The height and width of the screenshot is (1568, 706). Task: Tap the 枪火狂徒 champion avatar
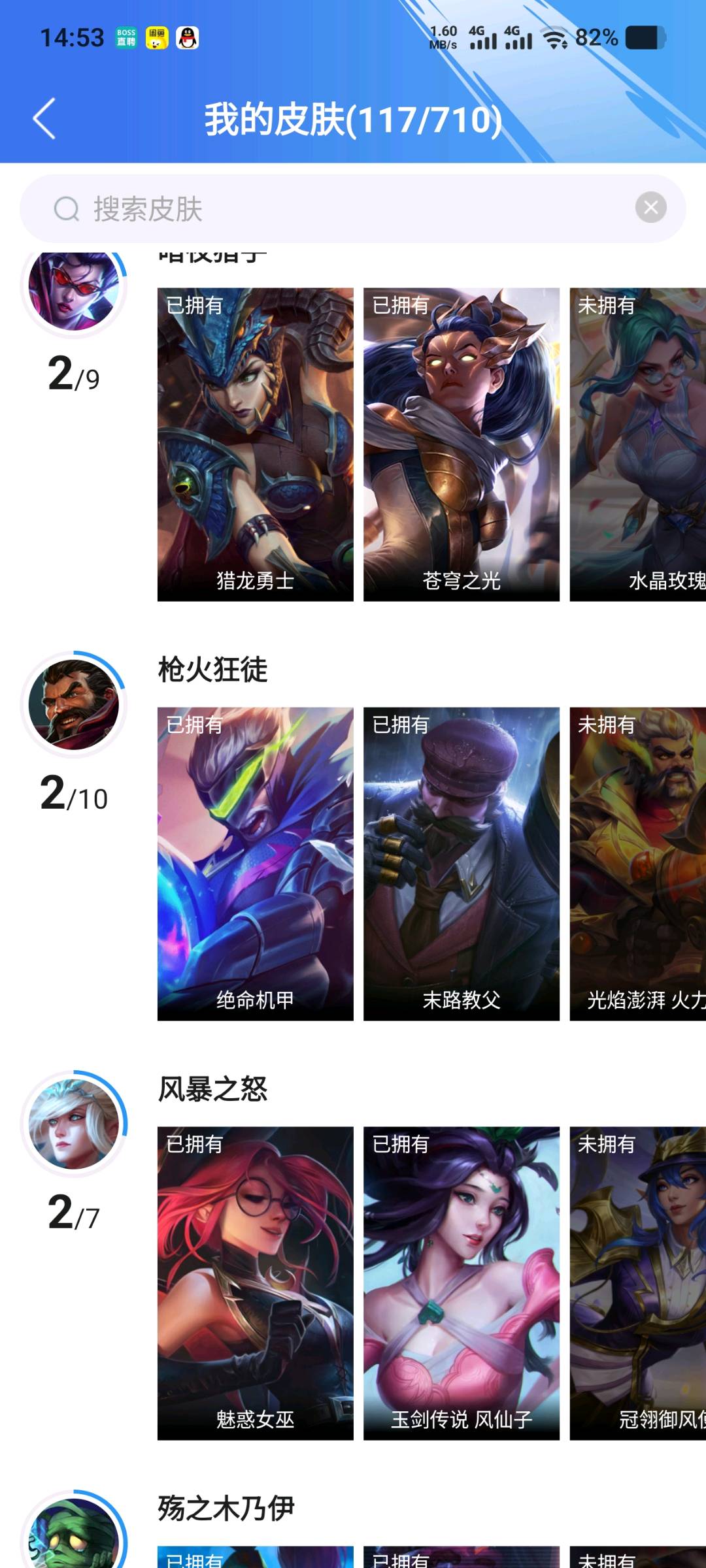point(74,704)
